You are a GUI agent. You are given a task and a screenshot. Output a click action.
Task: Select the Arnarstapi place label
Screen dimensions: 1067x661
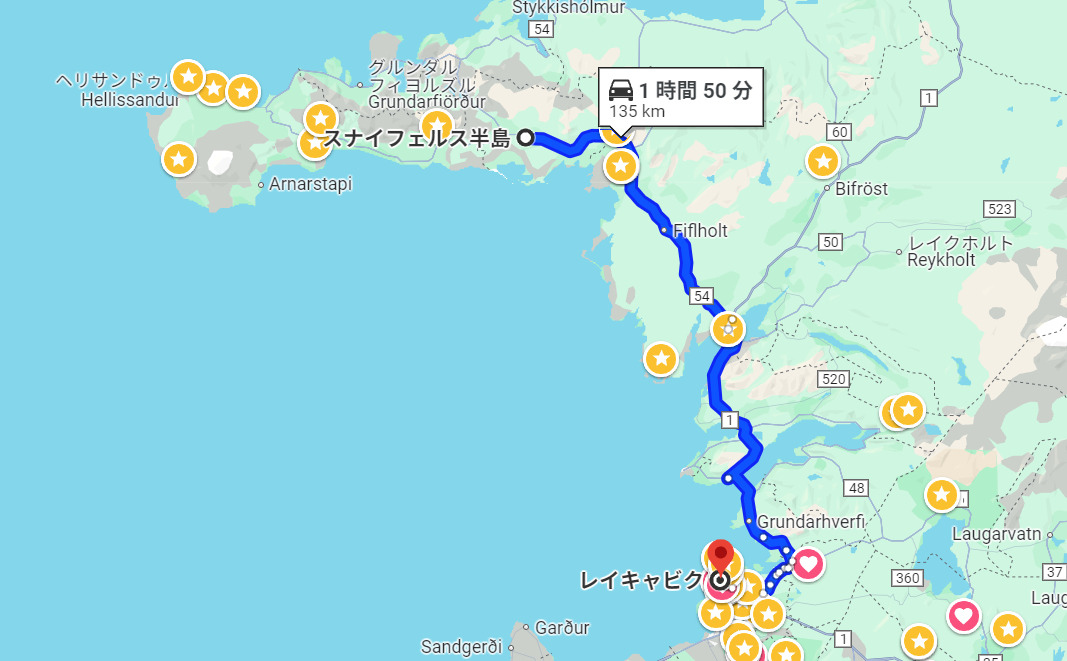tap(310, 184)
